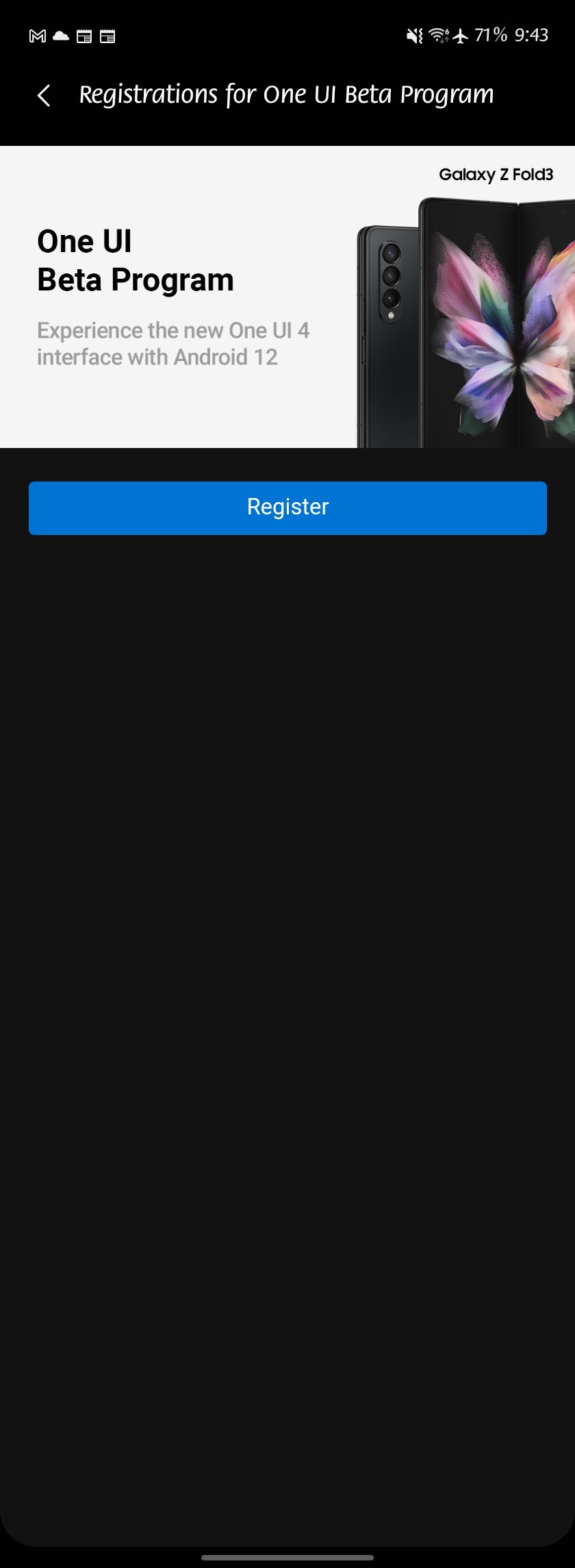This screenshot has height=1568, width=575.
Task: Open the One UI Beta Program banner
Action: (287, 297)
